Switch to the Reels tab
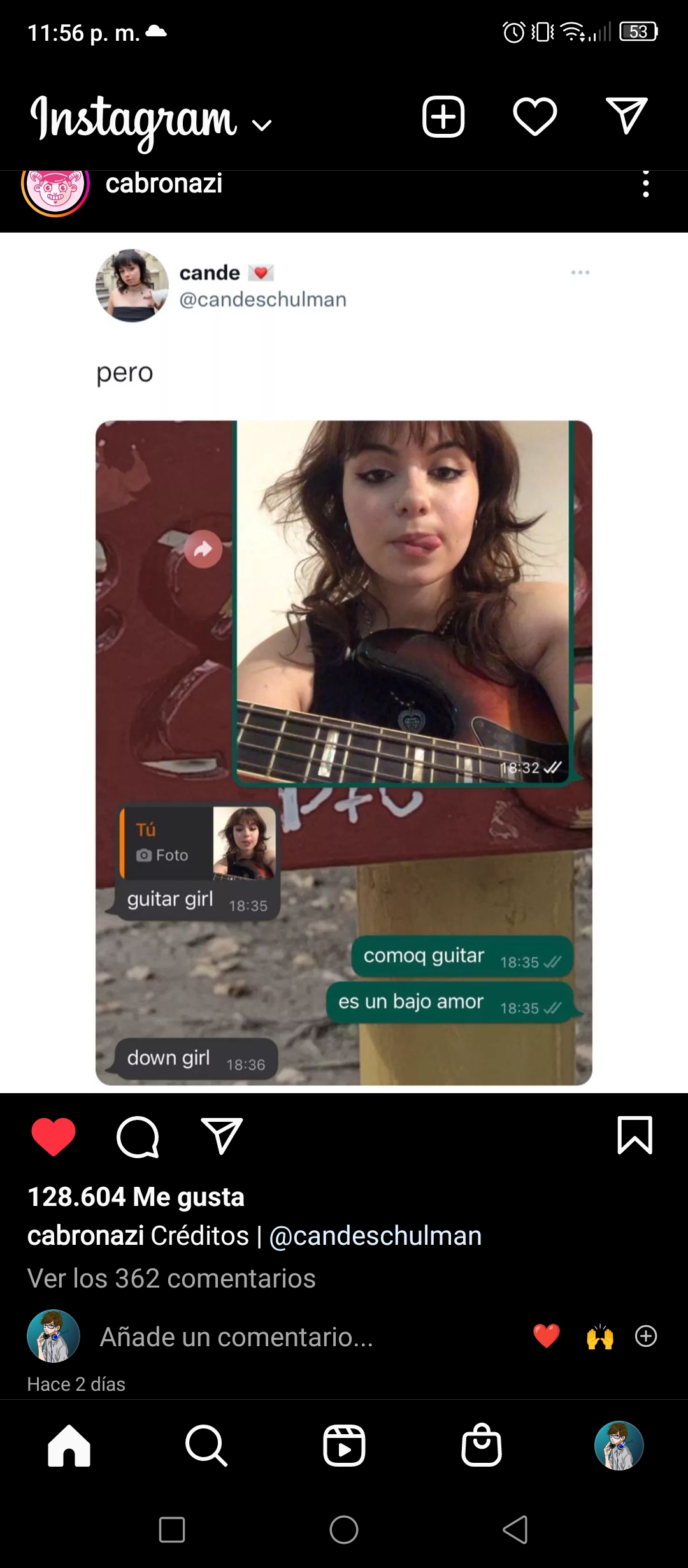The width and height of the screenshot is (688, 1568). pyautogui.click(x=344, y=1446)
